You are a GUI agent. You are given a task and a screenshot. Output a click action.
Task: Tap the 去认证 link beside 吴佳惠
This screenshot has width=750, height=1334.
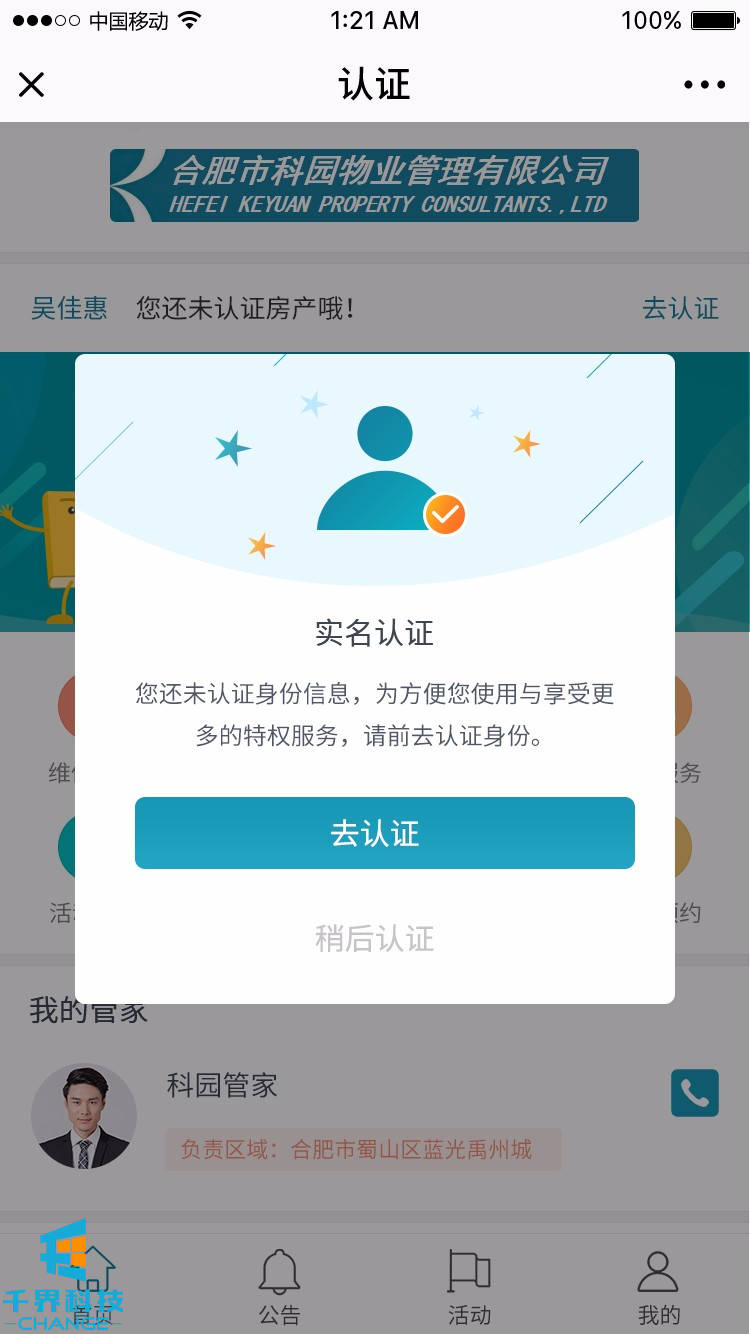(680, 308)
